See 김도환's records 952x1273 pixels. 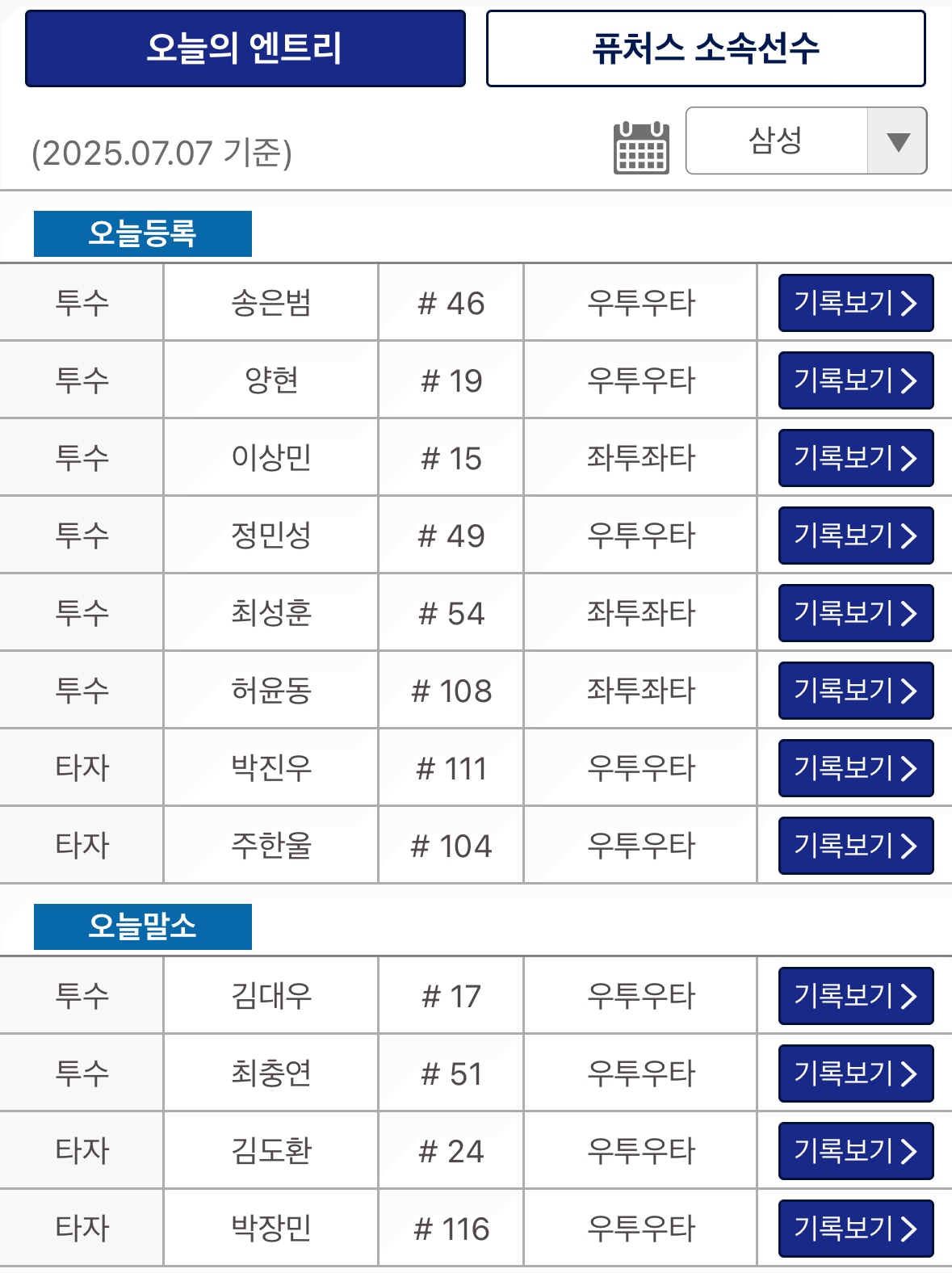point(855,1151)
